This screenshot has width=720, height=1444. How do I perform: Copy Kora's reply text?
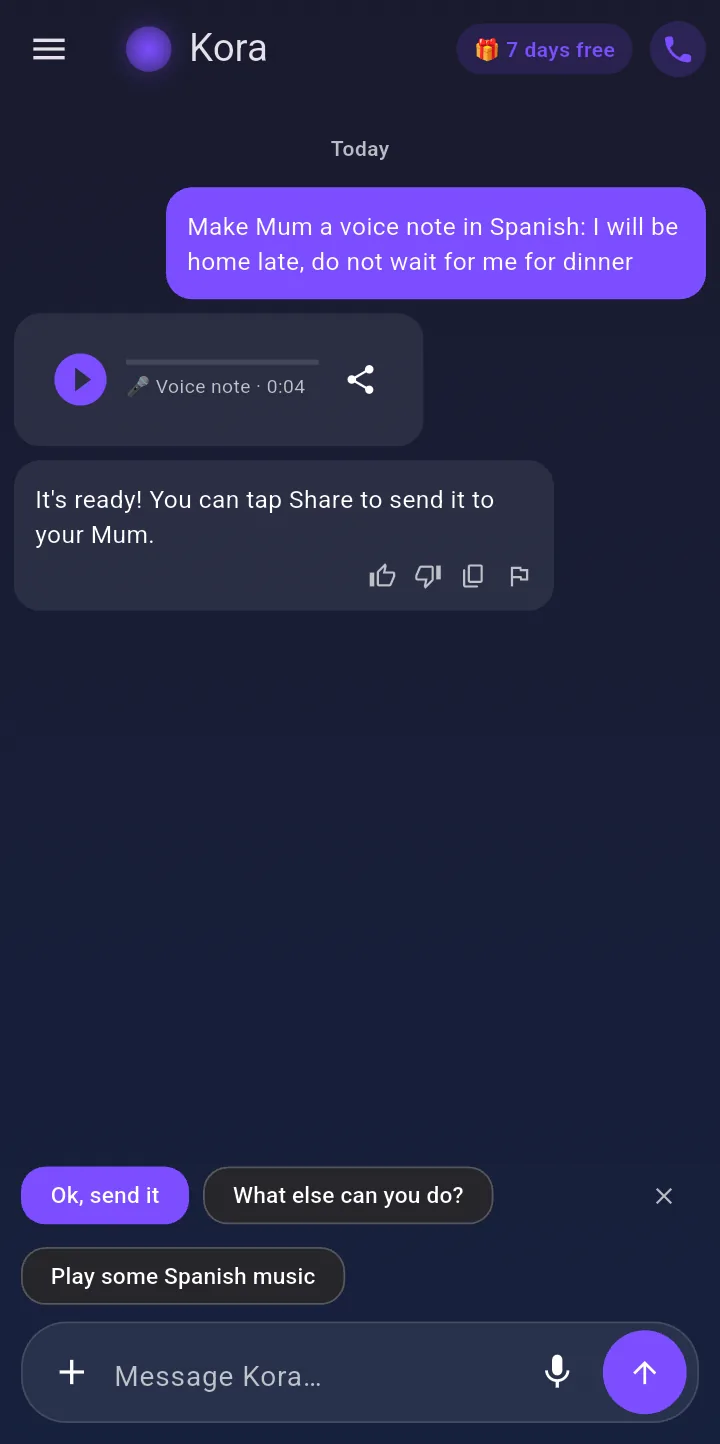pos(473,576)
